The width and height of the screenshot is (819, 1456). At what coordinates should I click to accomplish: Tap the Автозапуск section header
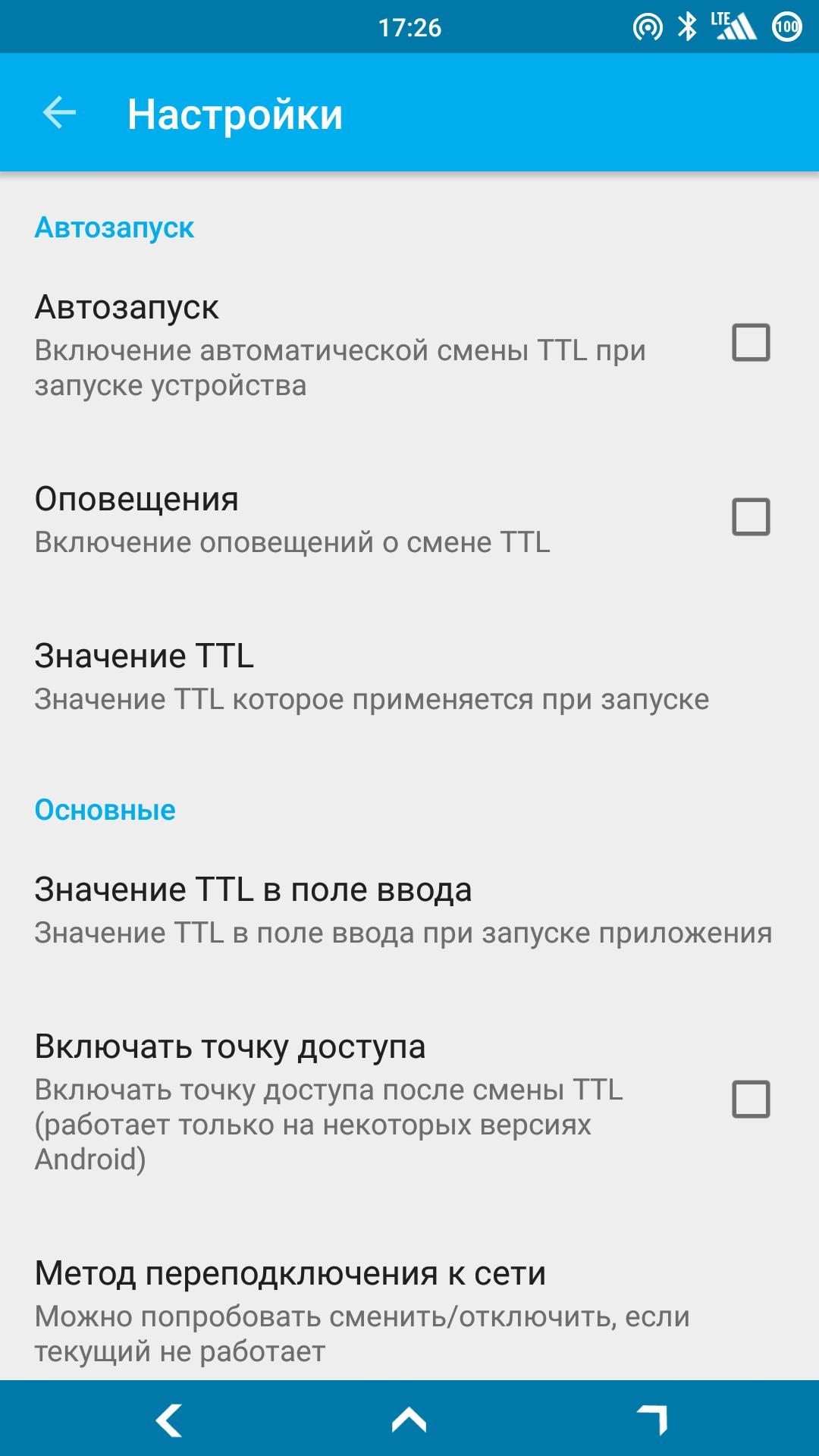(x=115, y=229)
